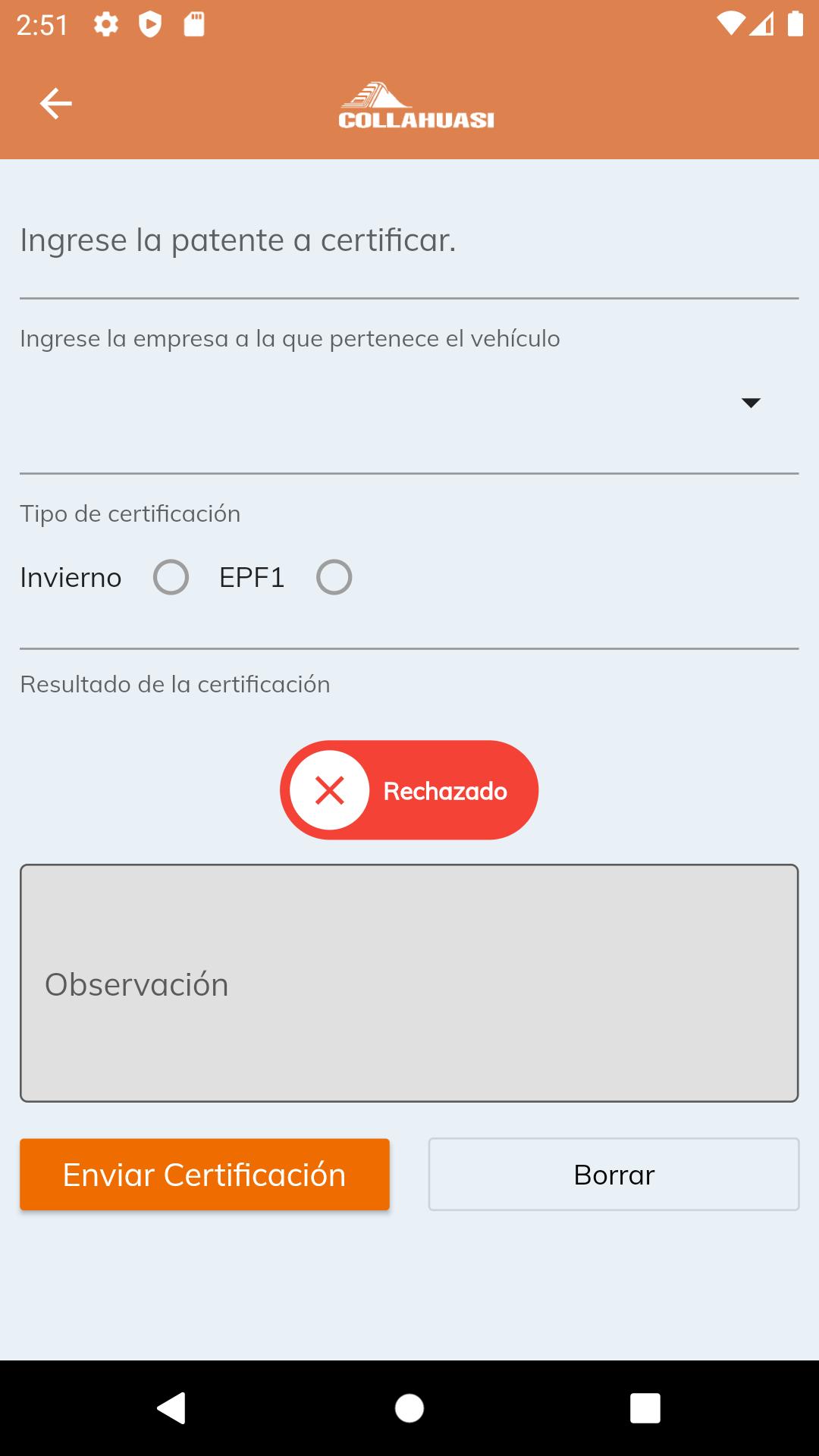Viewport: 819px width, 1456px height.
Task: Expand the empresa dropdown
Action: point(409,403)
